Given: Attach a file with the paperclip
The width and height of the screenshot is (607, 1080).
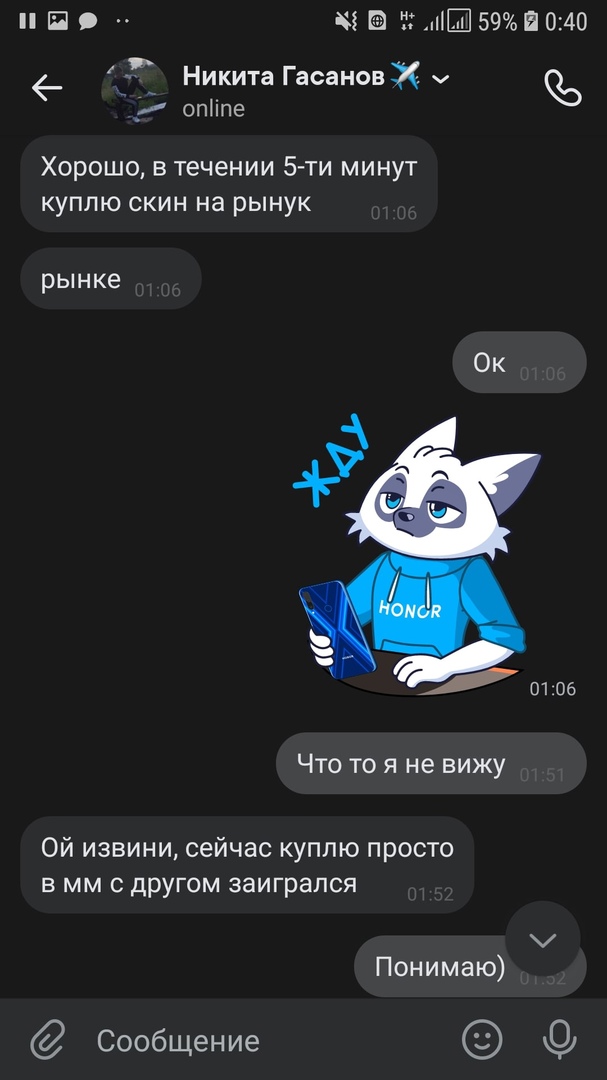Looking at the screenshot, I should coord(47,1040).
